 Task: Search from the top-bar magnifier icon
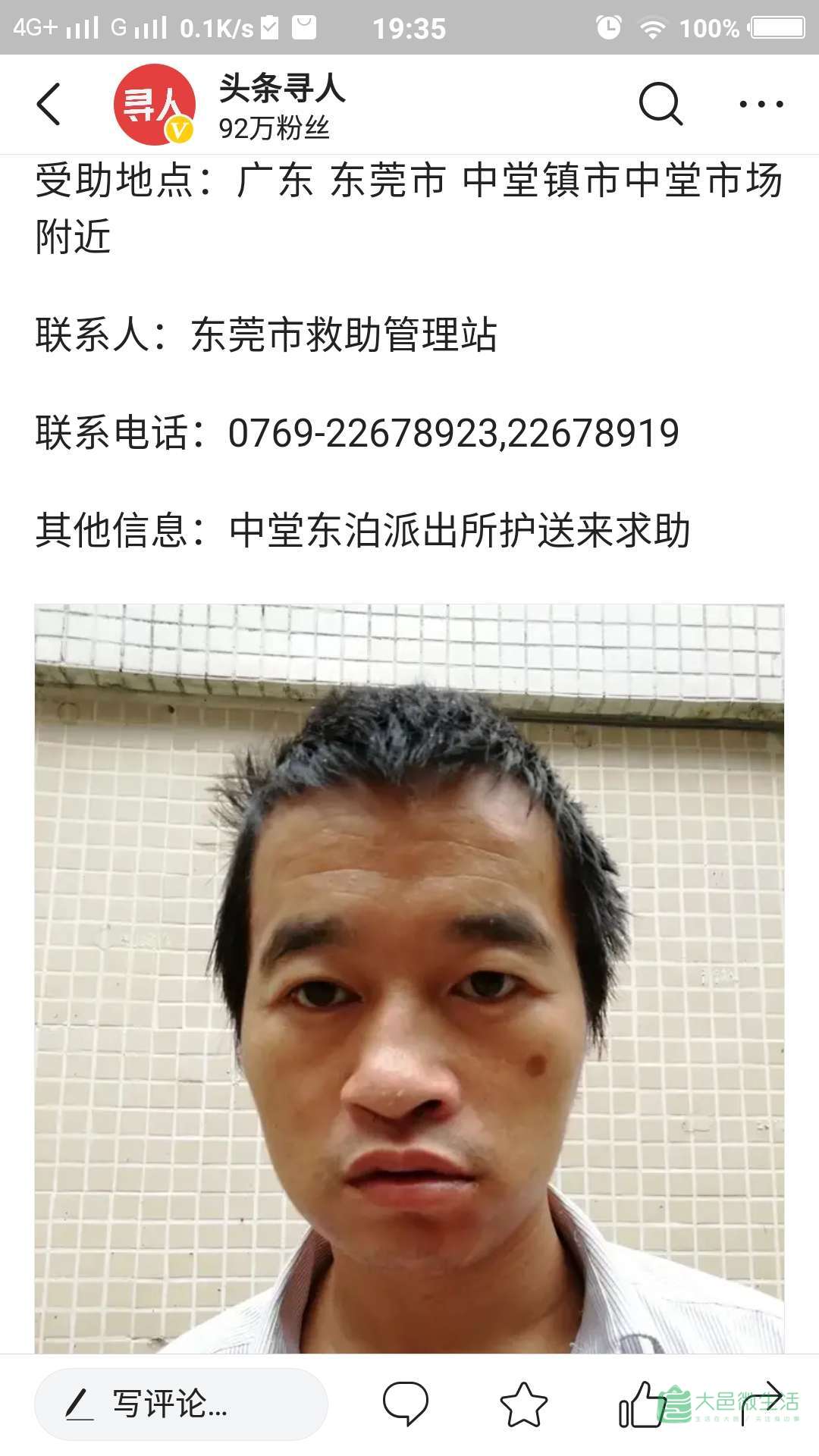[661, 104]
